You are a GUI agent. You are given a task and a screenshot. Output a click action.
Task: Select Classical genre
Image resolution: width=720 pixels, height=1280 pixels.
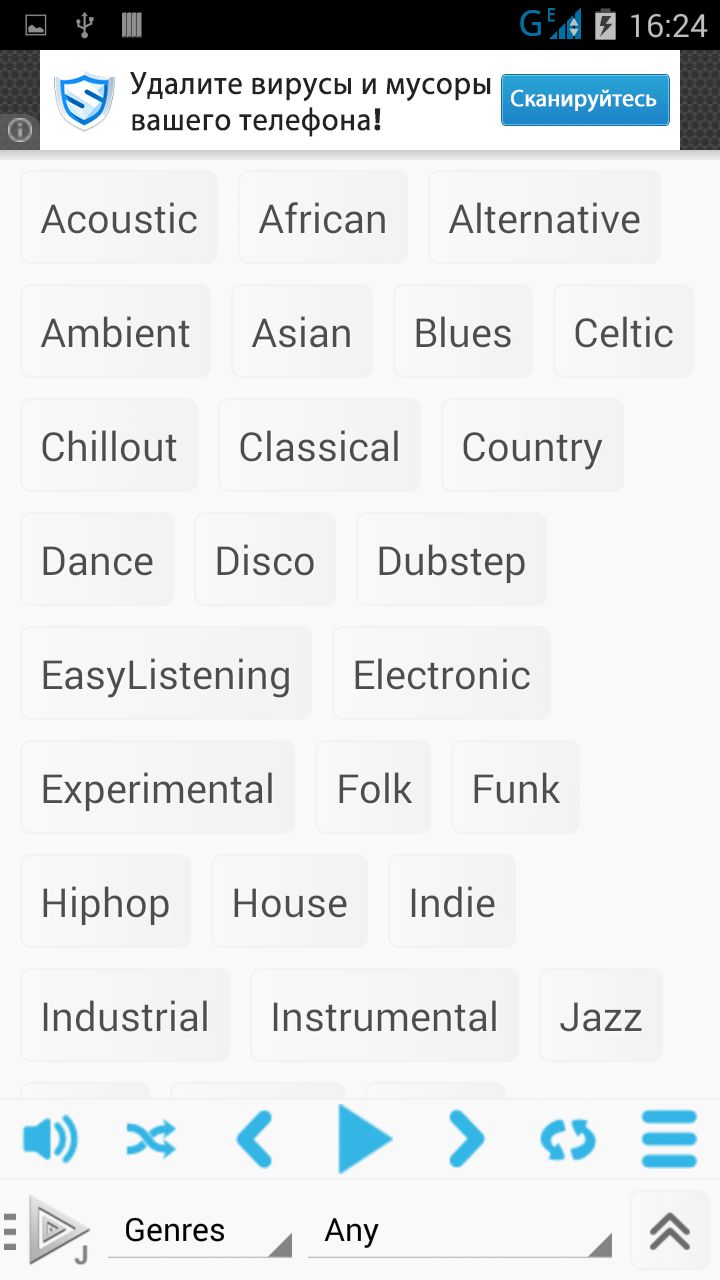pyautogui.click(x=319, y=447)
